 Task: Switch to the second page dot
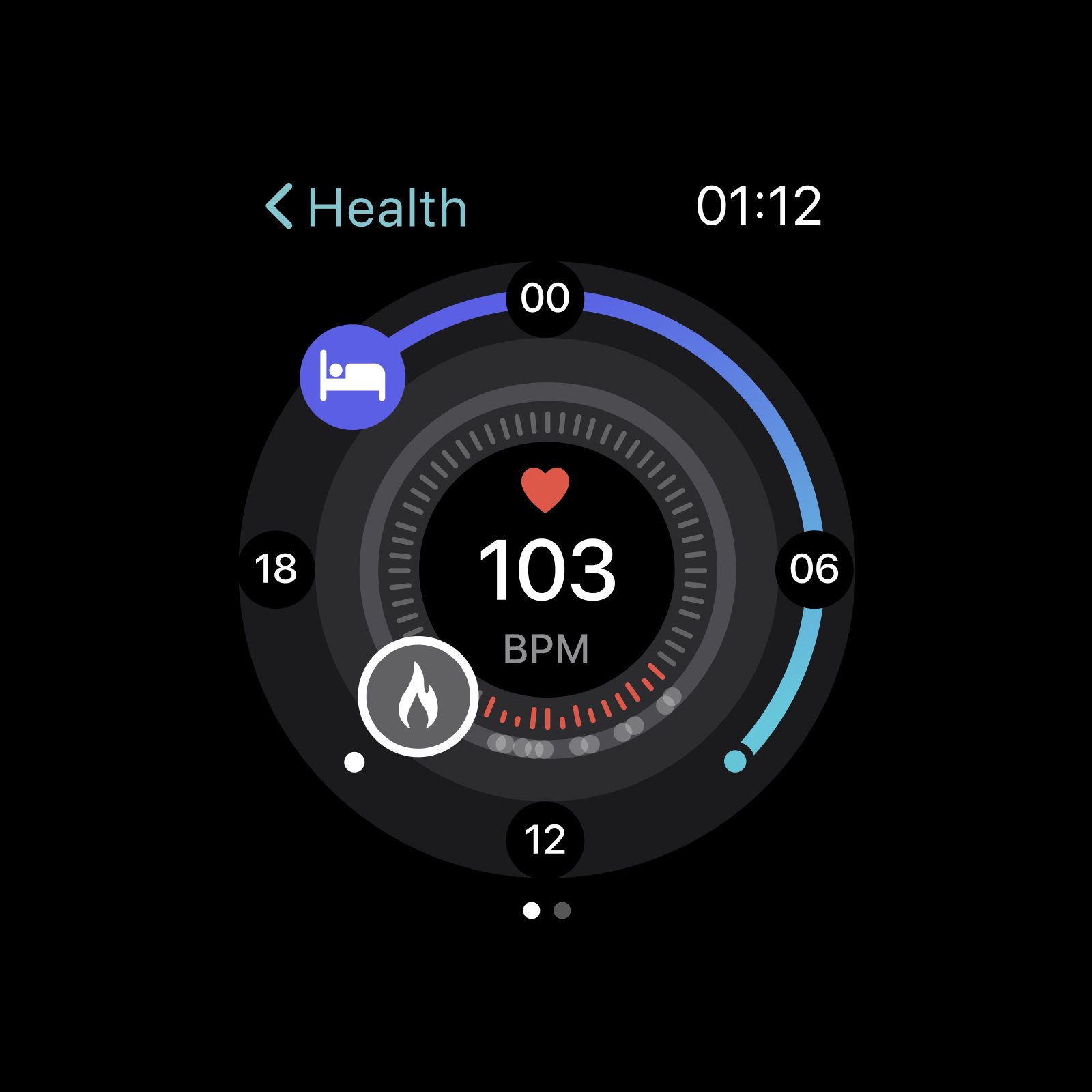(562, 910)
